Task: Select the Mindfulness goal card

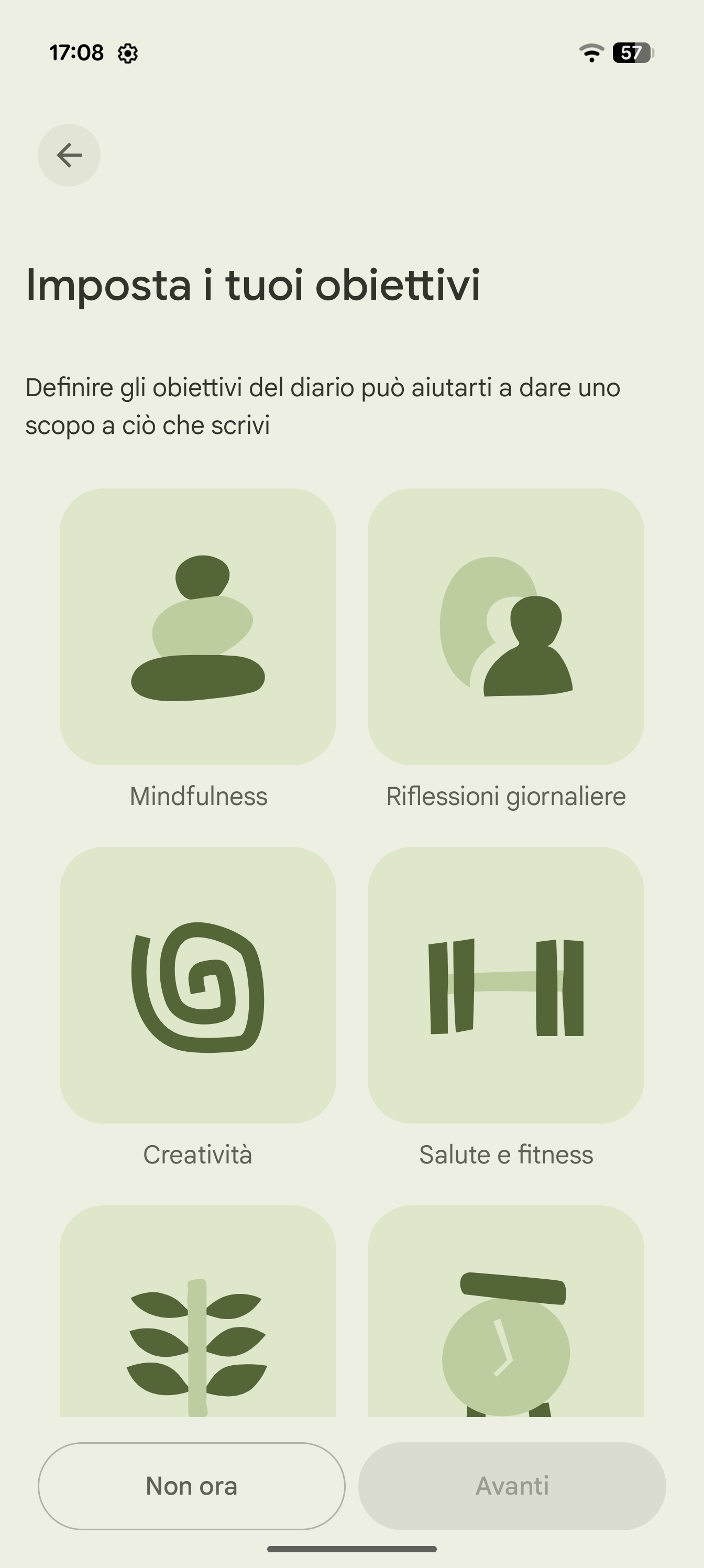Action: 198,626
